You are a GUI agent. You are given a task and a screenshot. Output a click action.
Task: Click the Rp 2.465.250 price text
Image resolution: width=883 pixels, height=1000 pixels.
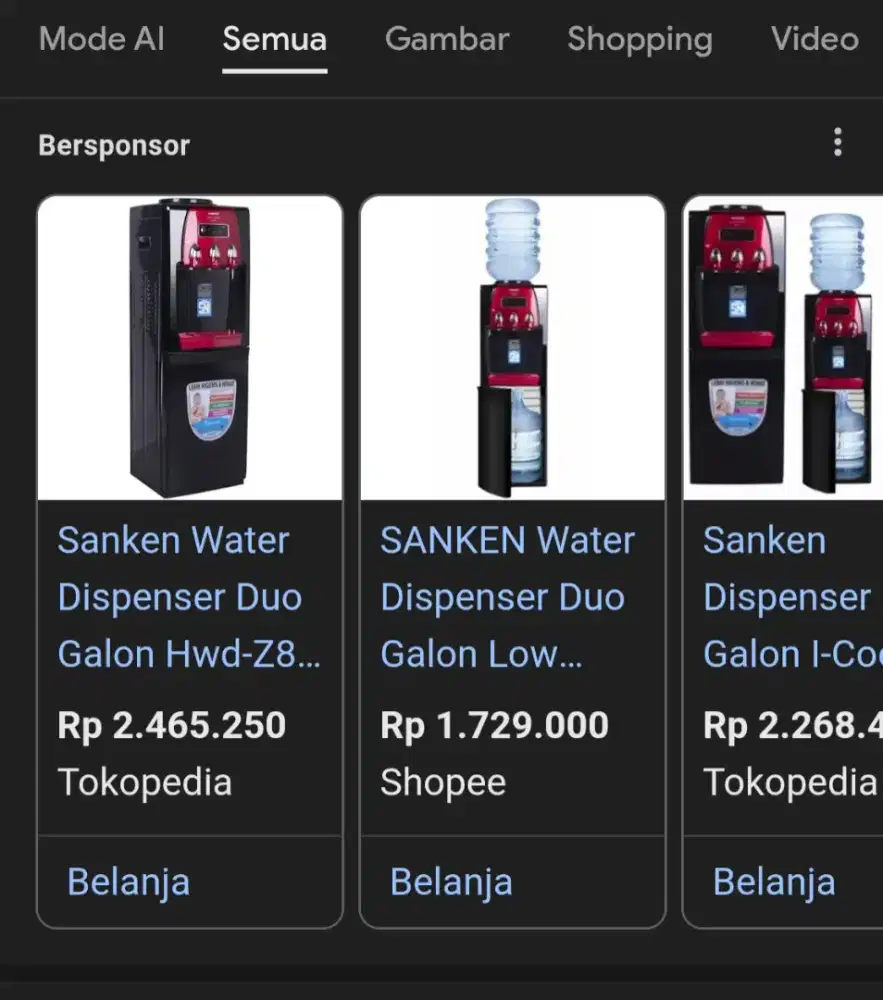pyautogui.click(x=172, y=724)
